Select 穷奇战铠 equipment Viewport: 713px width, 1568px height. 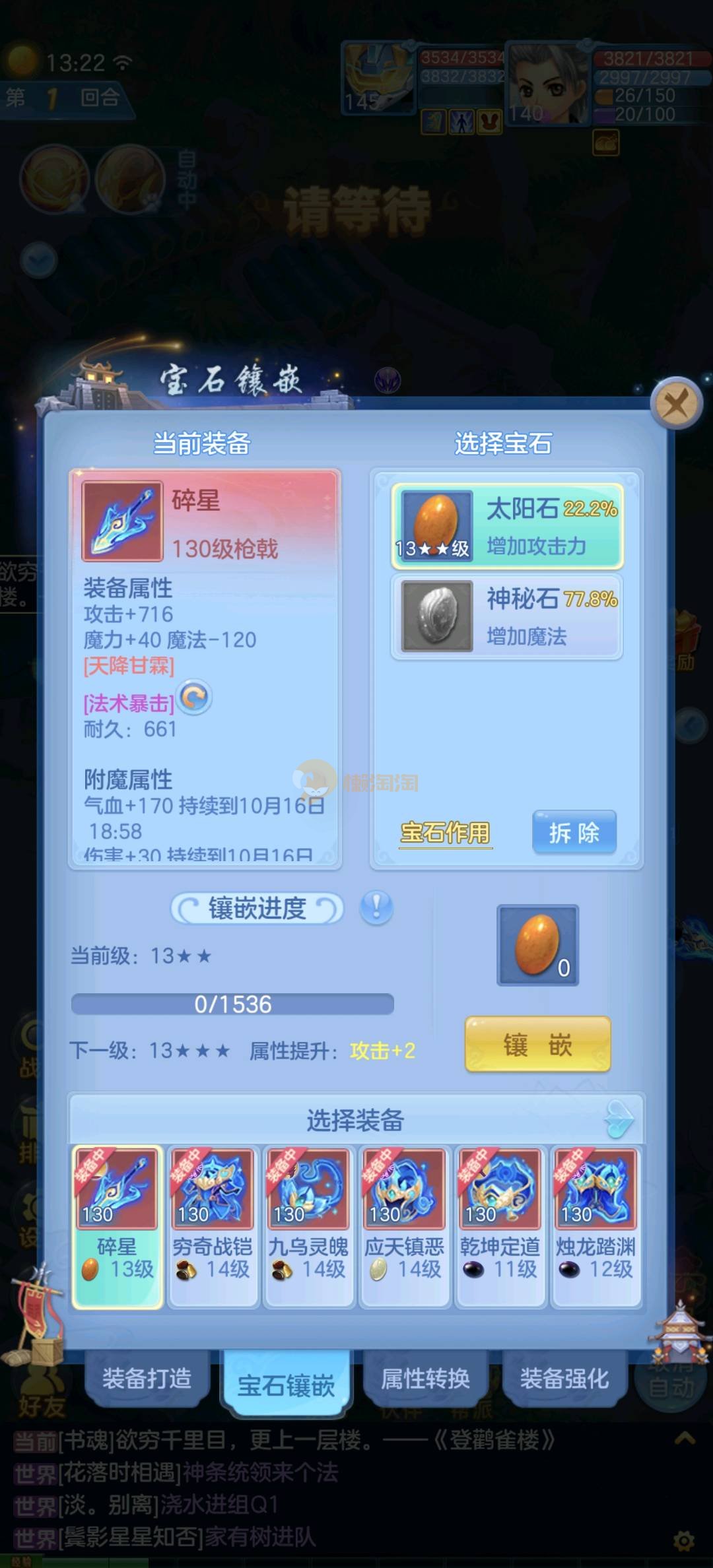[213, 1226]
